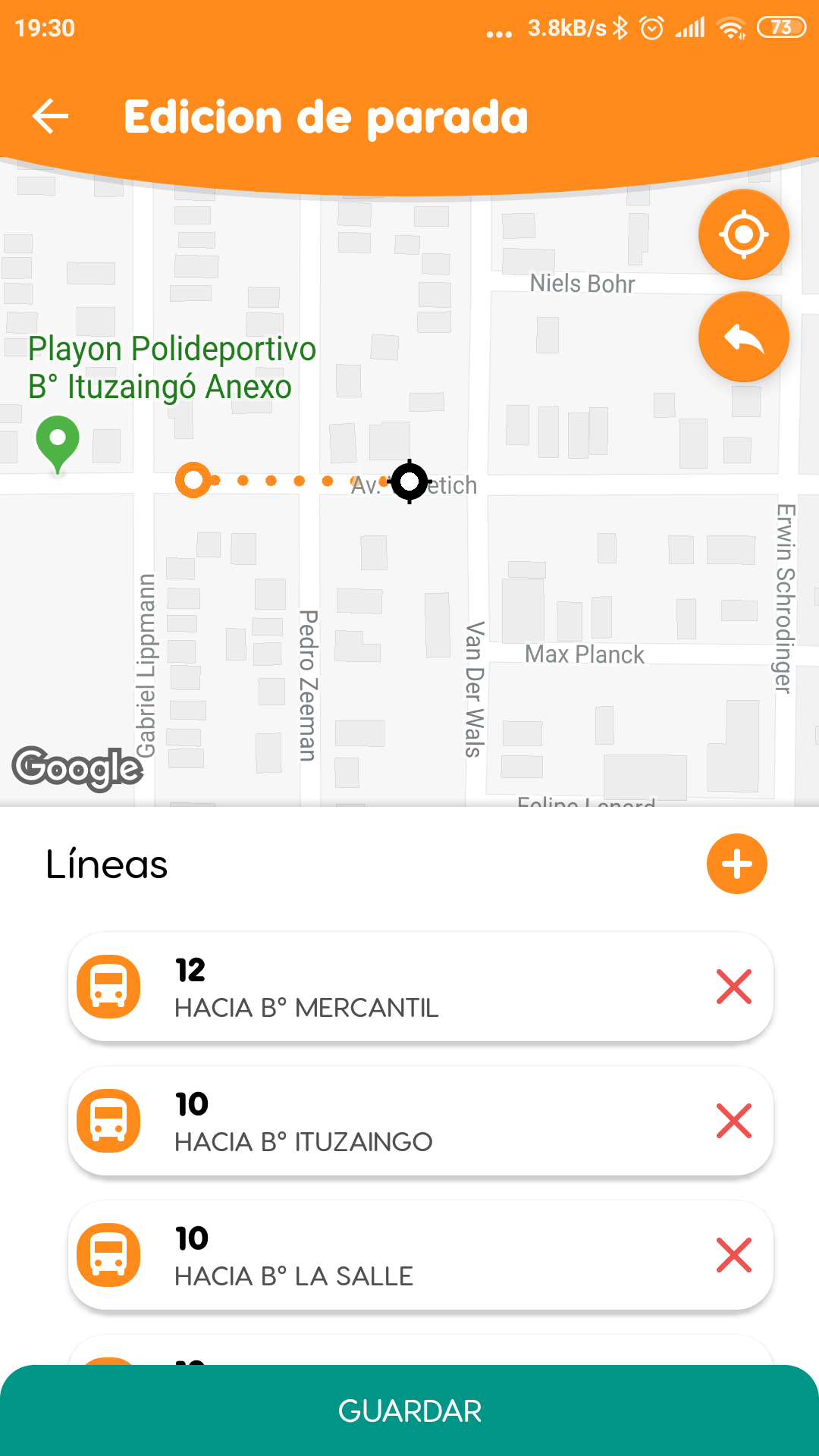This screenshot has width=819, height=1456.
Task: Go back from Edicion de parada
Action: (50, 117)
